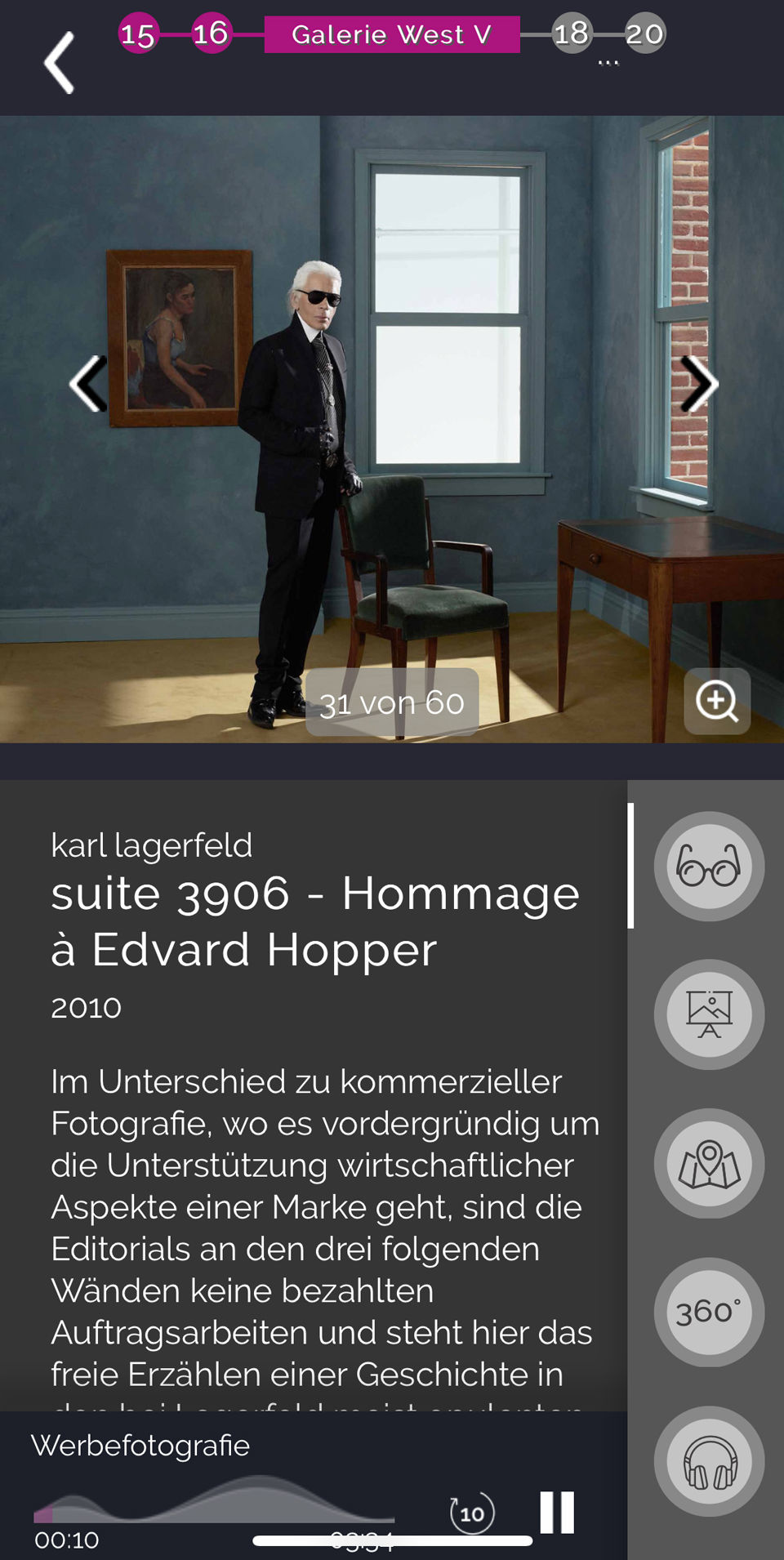Jump to tour stop 15

click(138, 34)
